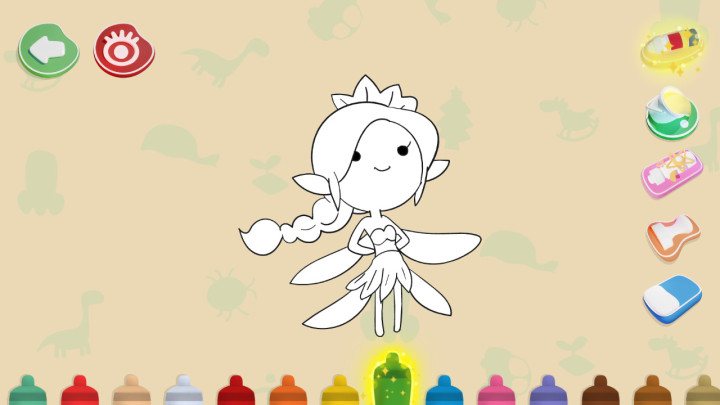
Task: Choose the paint bucket fill tool
Action: tap(671, 112)
